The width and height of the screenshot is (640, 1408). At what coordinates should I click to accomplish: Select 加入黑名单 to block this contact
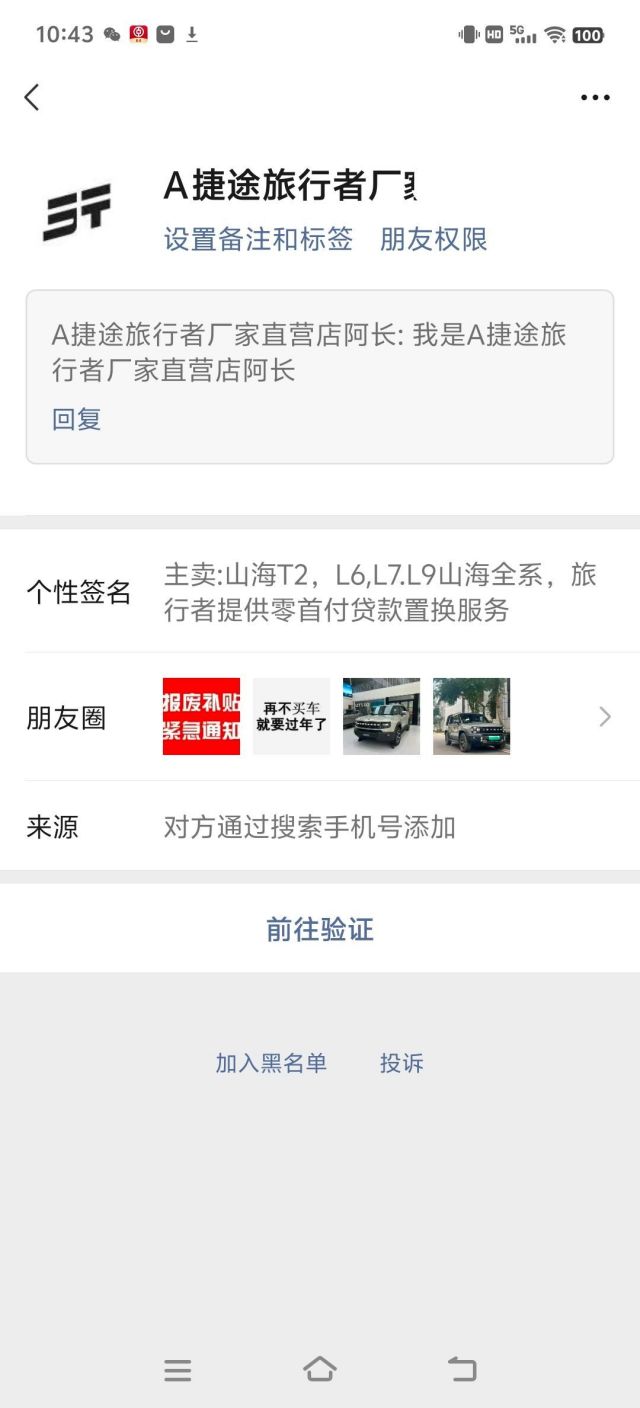(271, 1063)
